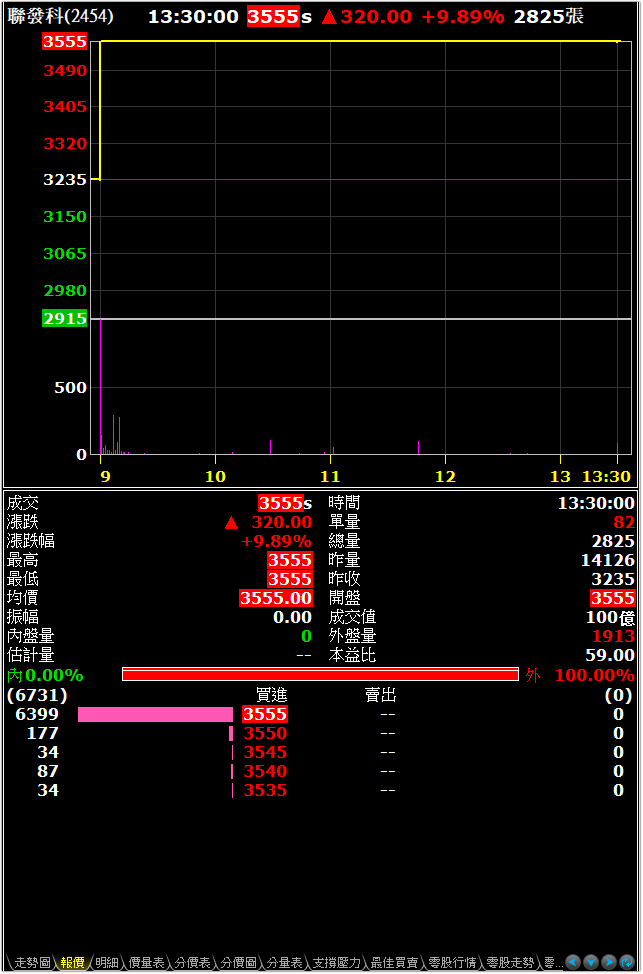Open the 支撐壓力 tab
Image resolution: width=643 pixels, height=974 pixels.
pyautogui.click(x=336, y=963)
